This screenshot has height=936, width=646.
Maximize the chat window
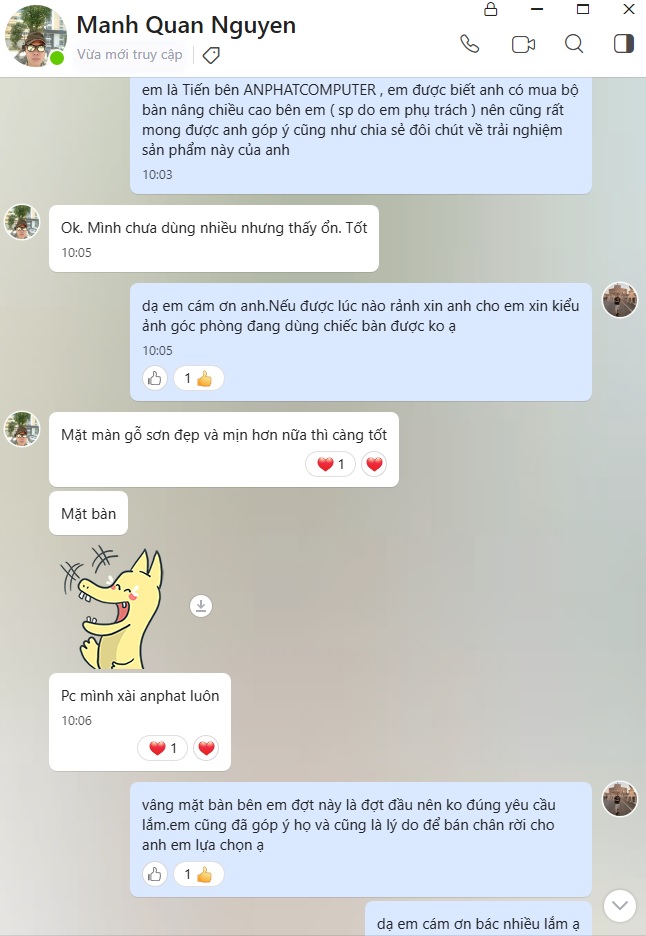click(x=583, y=9)
